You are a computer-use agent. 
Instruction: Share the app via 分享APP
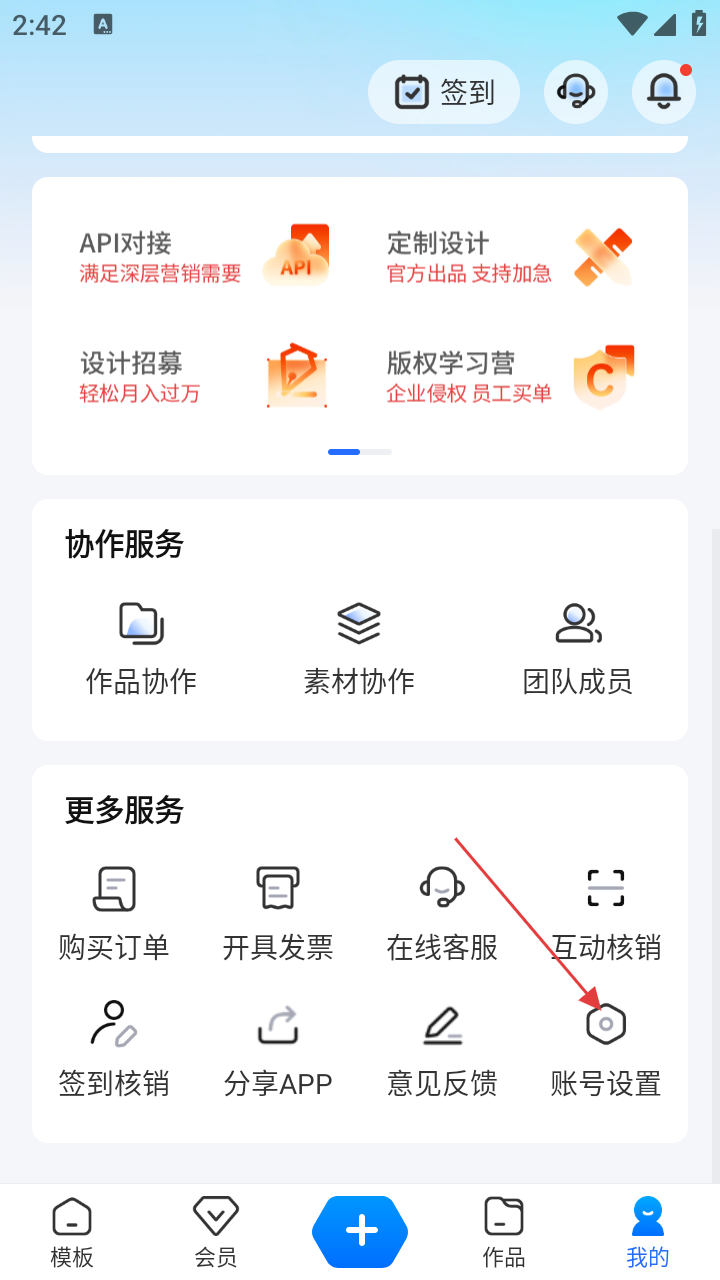point(278,1048)
